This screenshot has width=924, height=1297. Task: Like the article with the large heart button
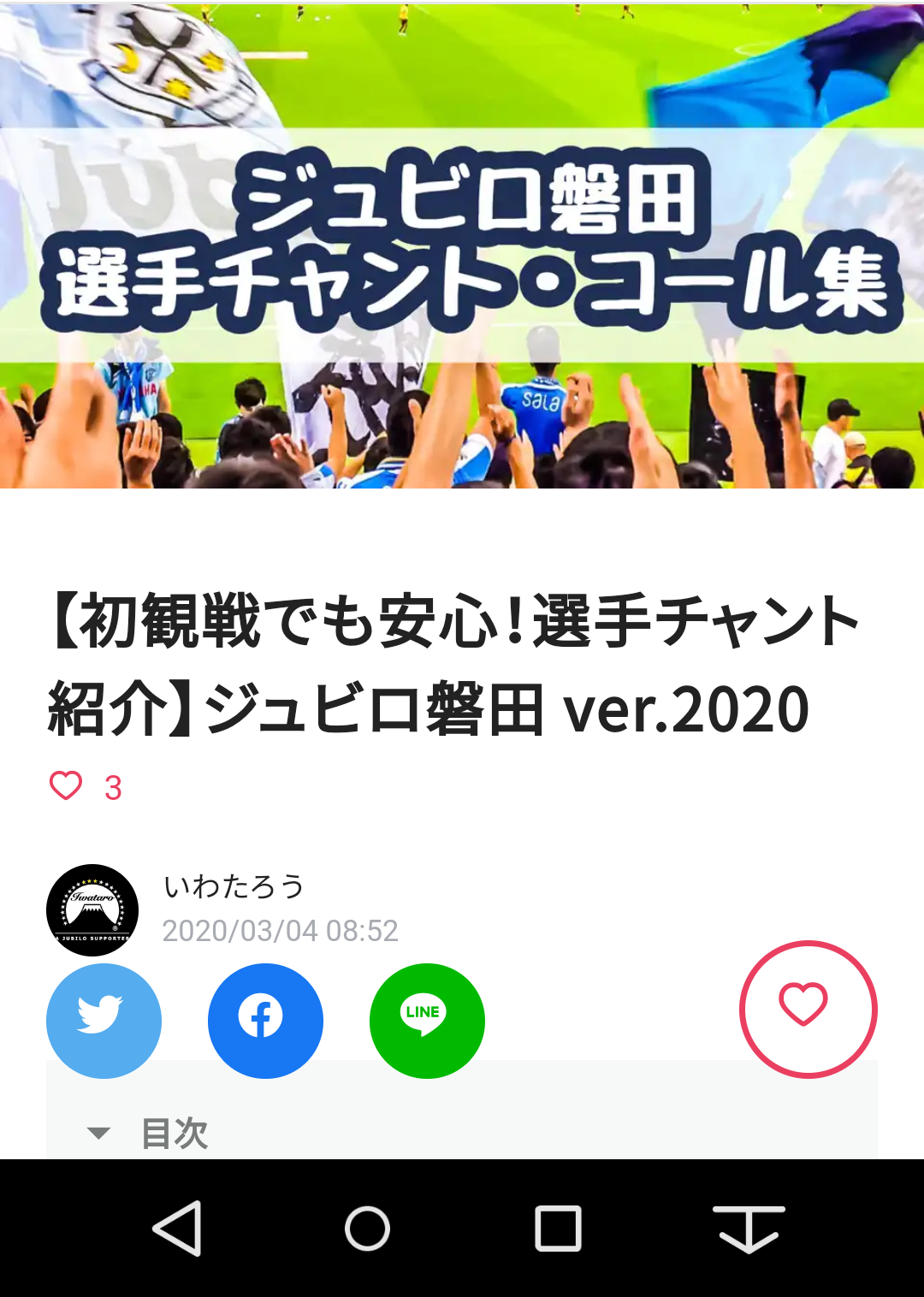tap(808, 1009)
